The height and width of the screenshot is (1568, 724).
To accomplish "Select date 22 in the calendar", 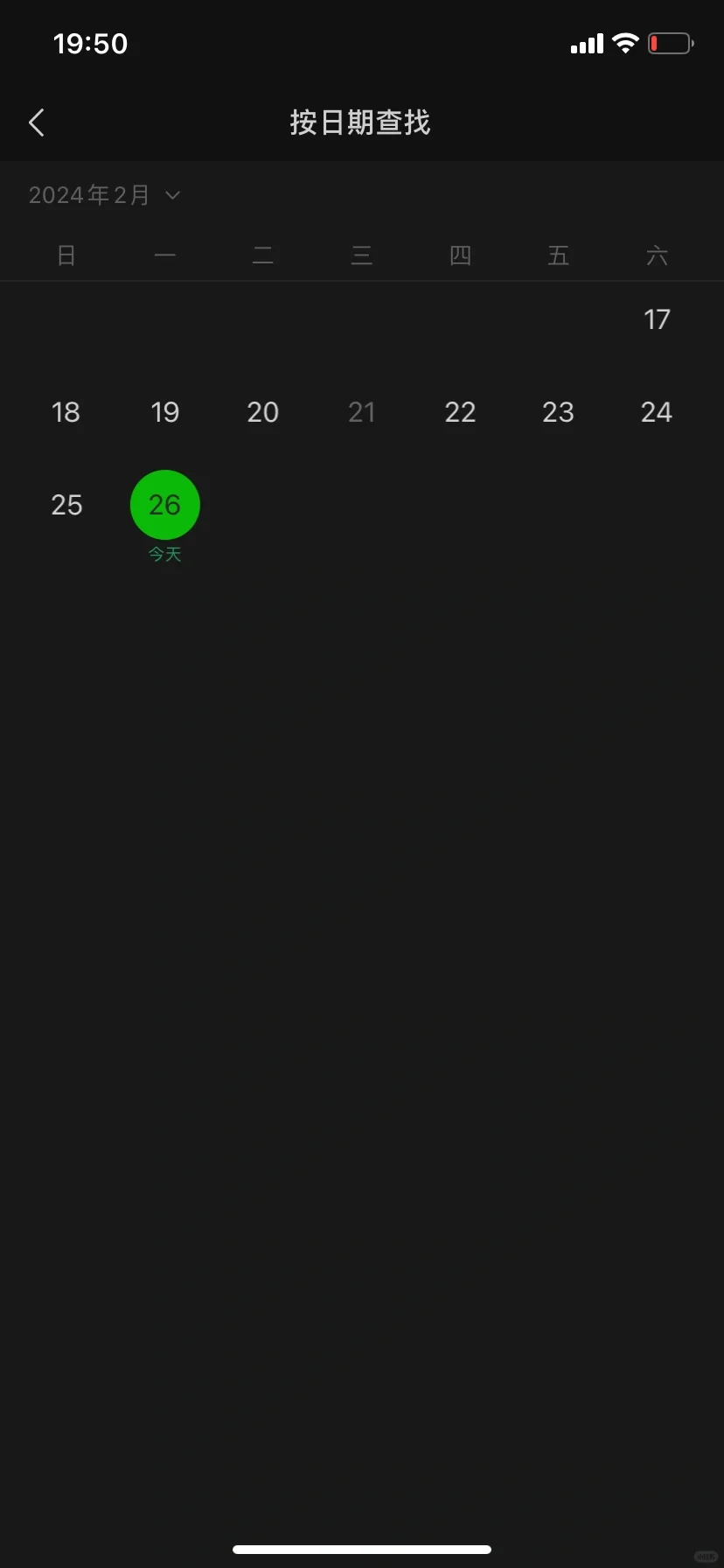I will coord(460,412).
